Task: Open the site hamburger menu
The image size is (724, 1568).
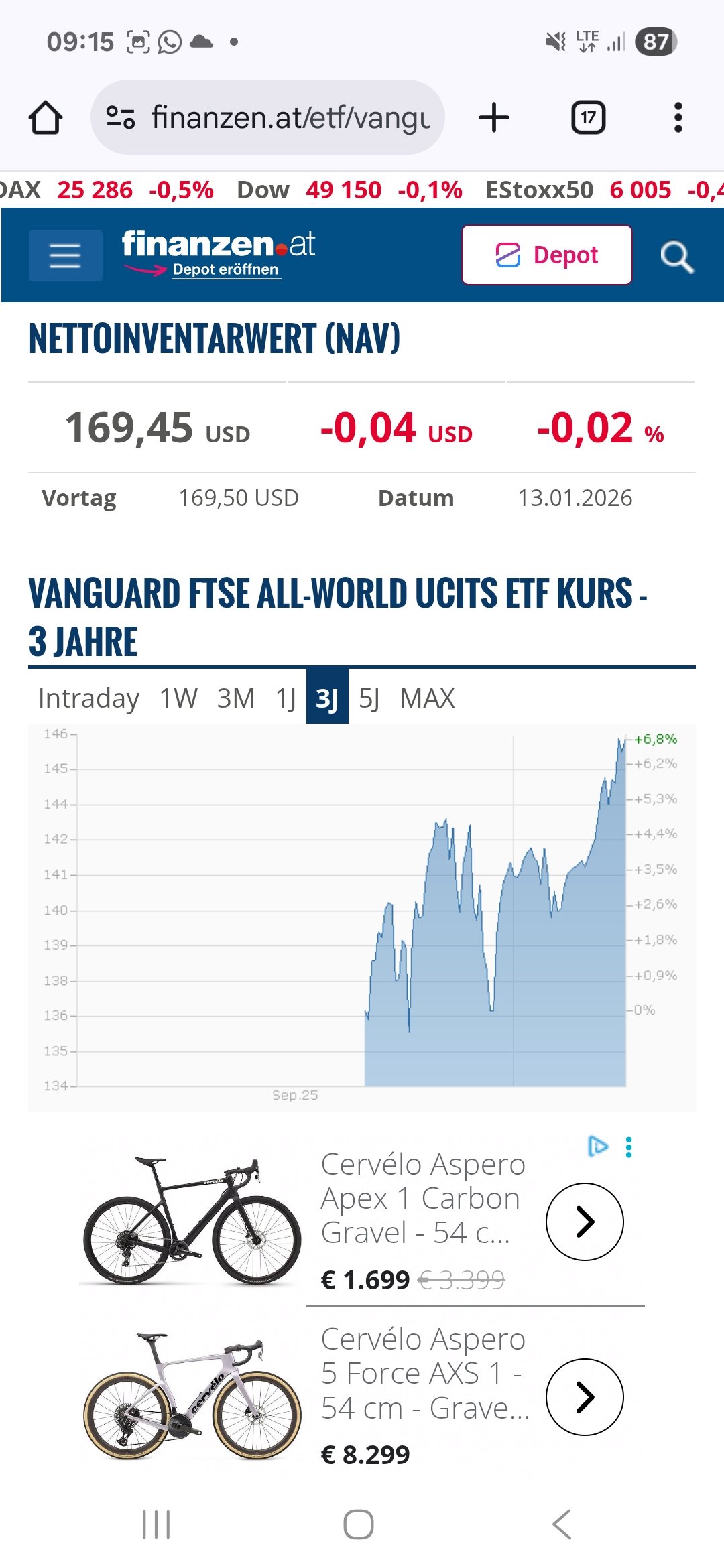Action: pos(65,255)
